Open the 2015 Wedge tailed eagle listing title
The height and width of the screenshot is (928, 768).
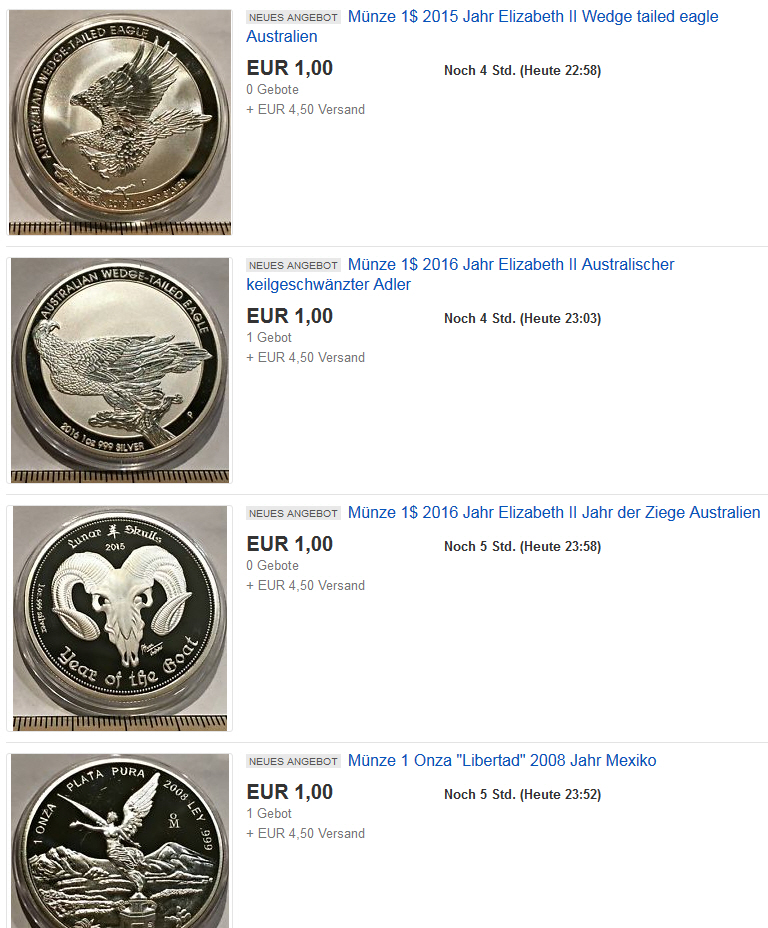(x=532, y=17)
